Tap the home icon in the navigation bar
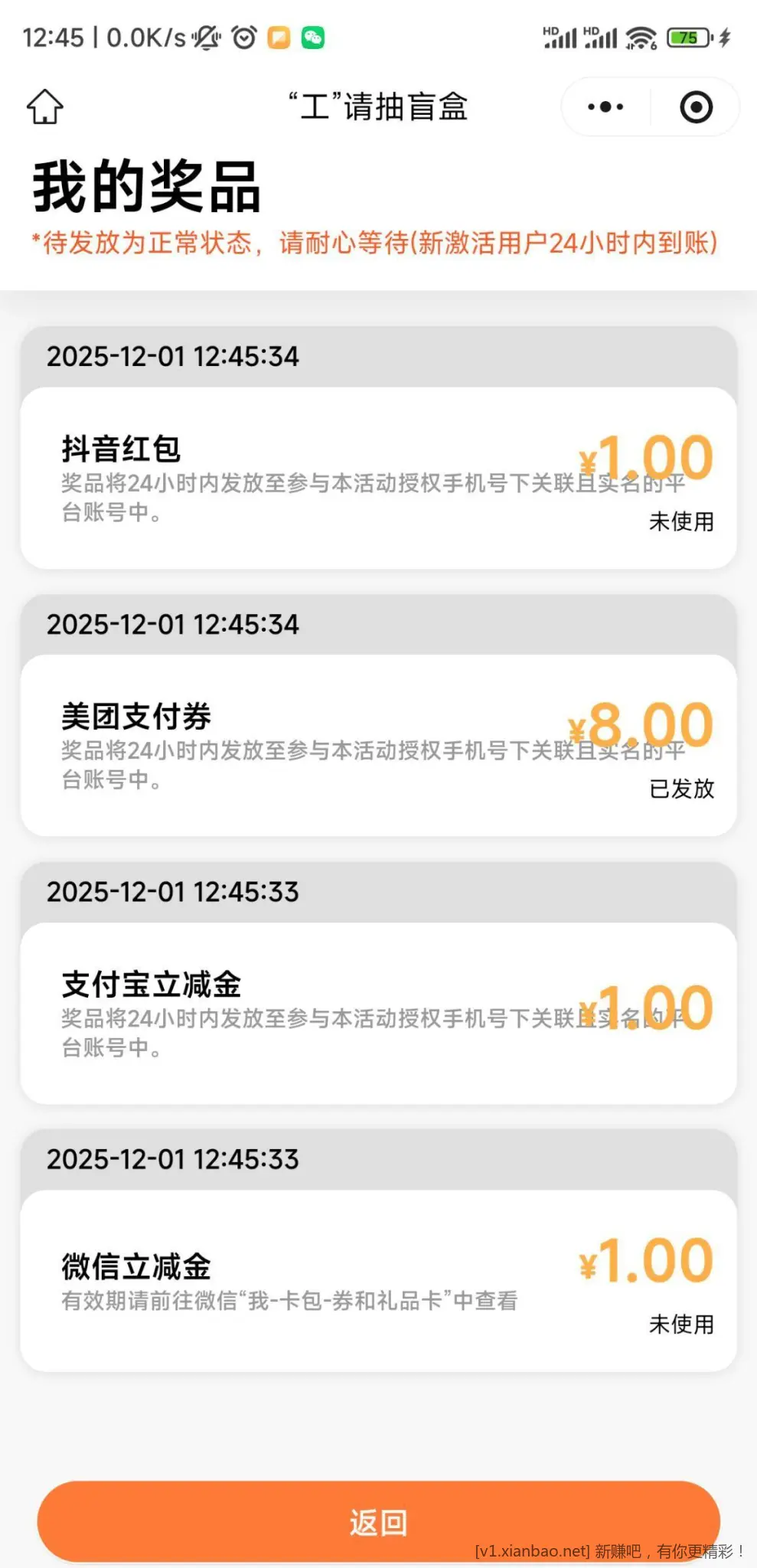 coord(44,107)
